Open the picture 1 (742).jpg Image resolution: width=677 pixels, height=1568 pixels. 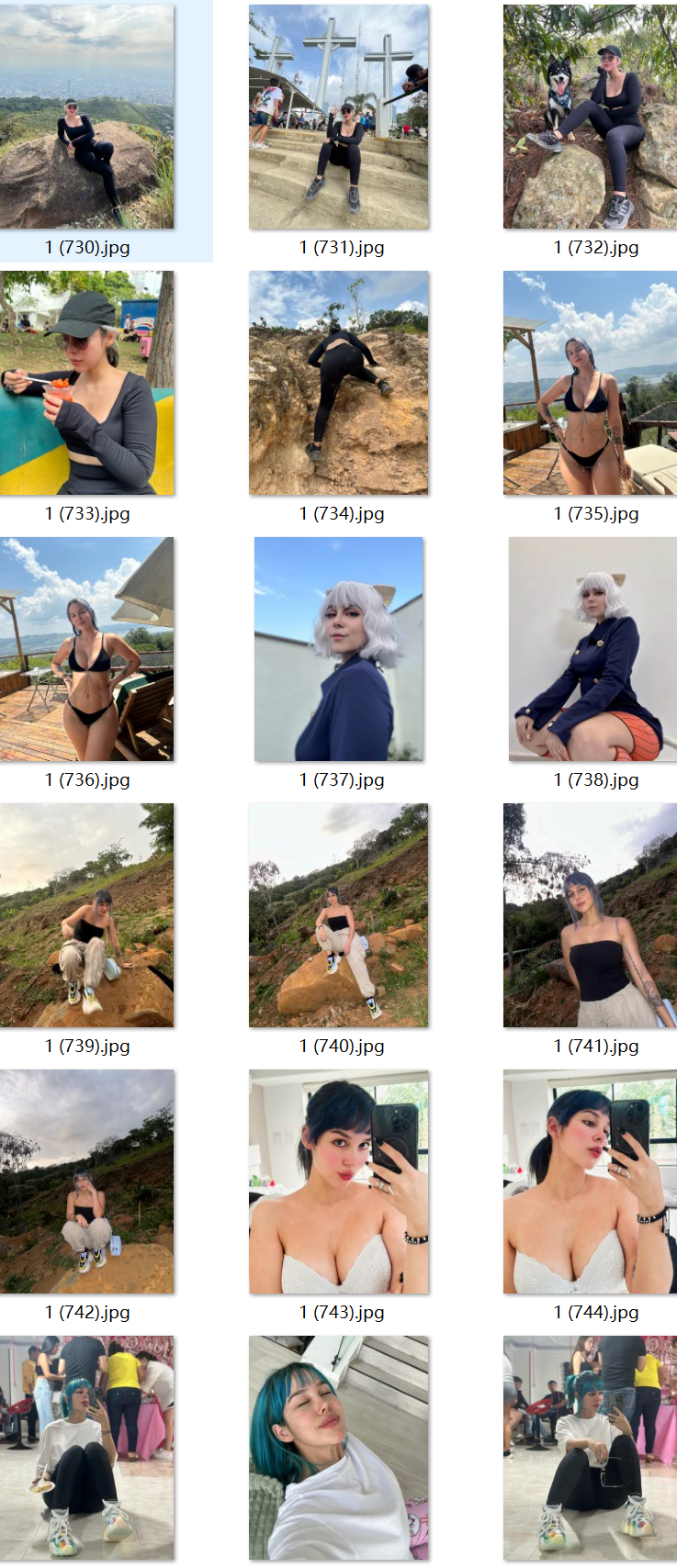click(86, 1182)
